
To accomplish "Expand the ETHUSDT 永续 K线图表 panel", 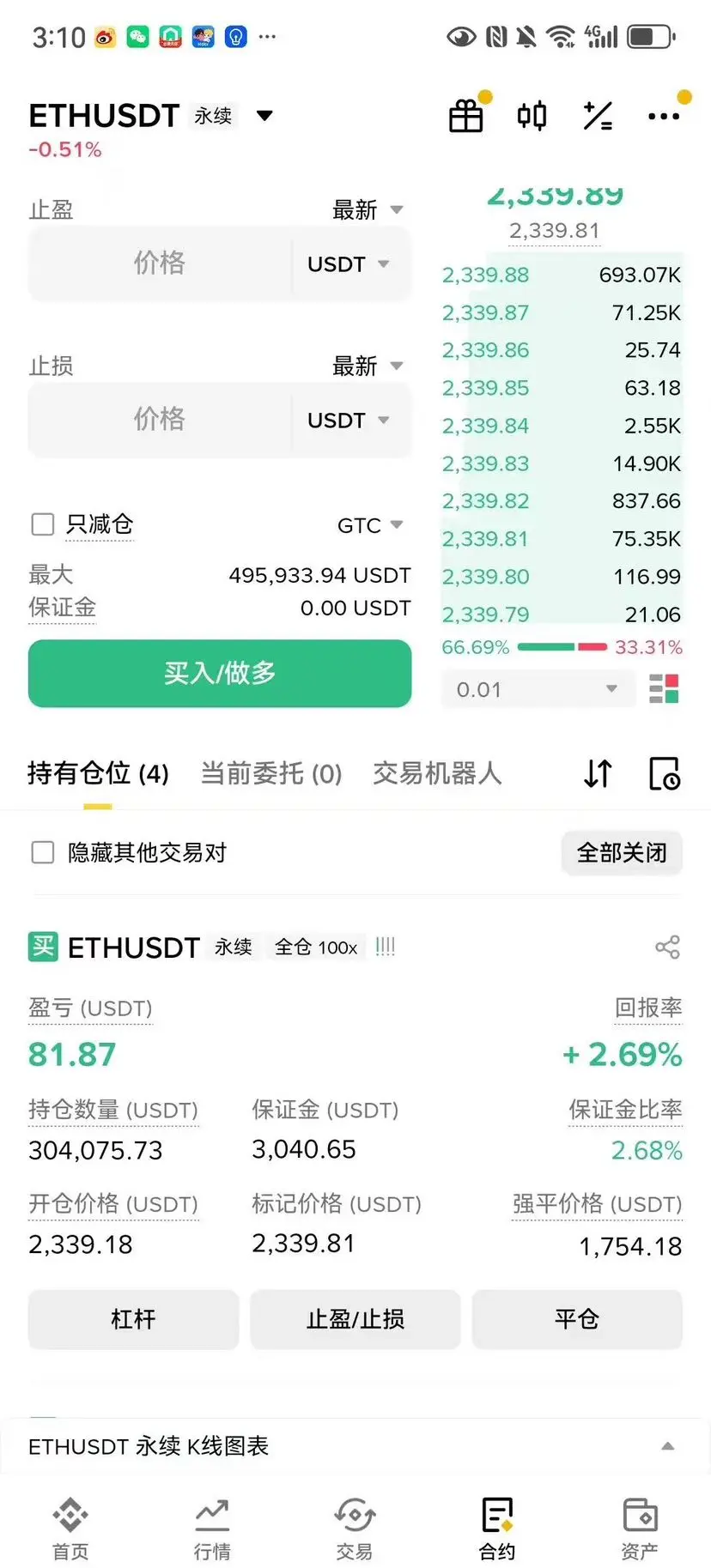I will pyautogui.click(x=667, y=1446).
